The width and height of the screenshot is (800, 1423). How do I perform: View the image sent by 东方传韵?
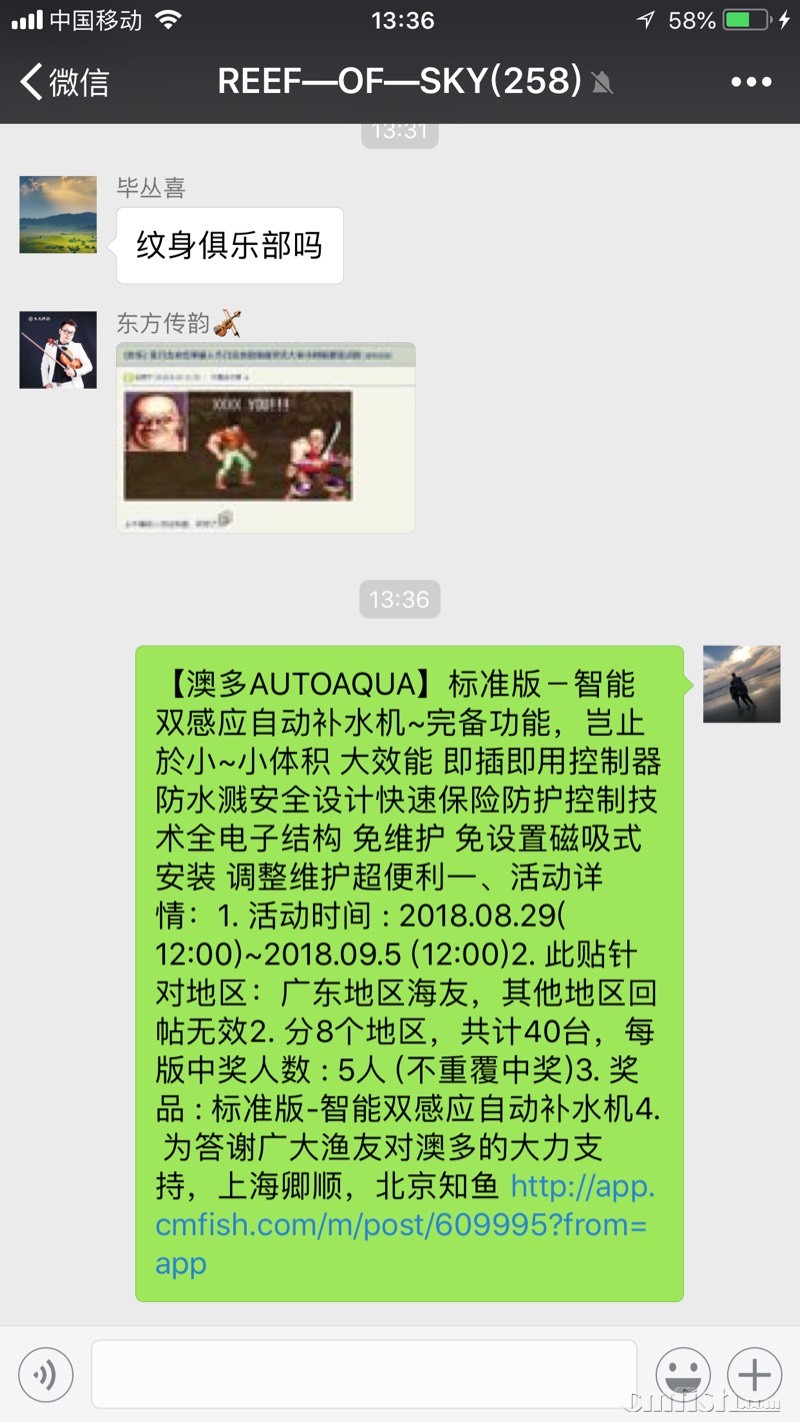[265, 437]
